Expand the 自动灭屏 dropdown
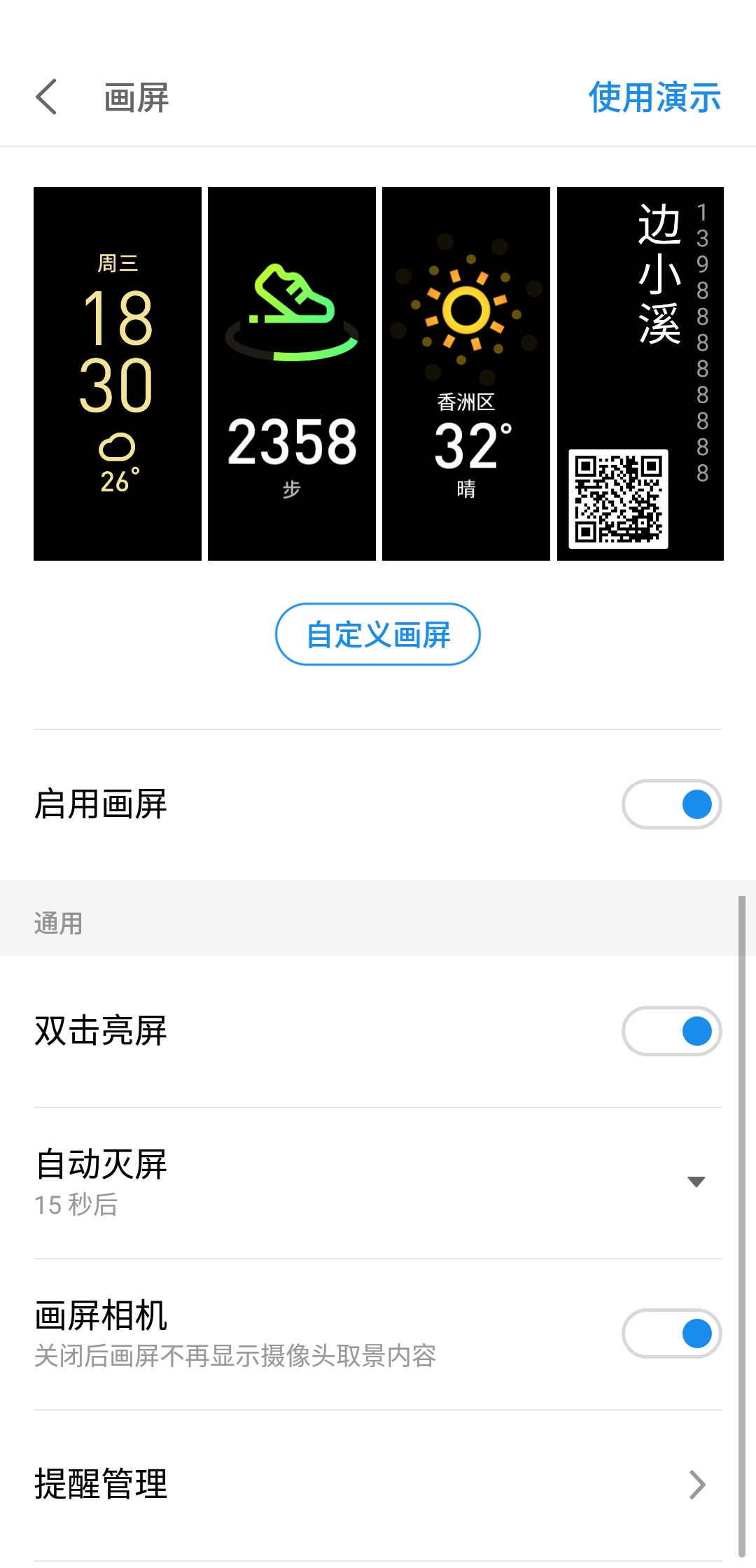This screenshot has height=1568, width=756. point(696,1182)
